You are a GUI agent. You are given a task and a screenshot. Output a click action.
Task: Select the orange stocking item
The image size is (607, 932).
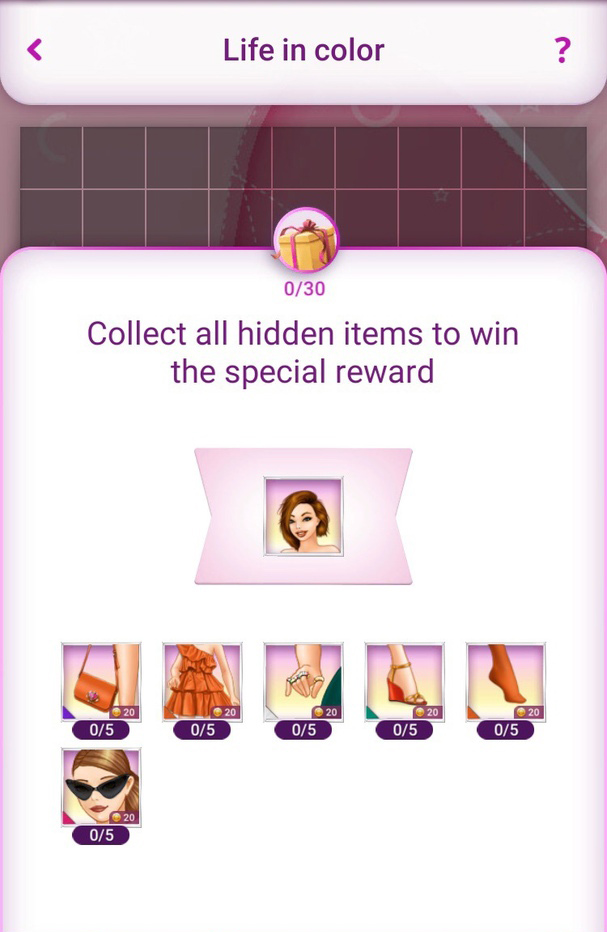pyautogui.click(x=505, y=682)
